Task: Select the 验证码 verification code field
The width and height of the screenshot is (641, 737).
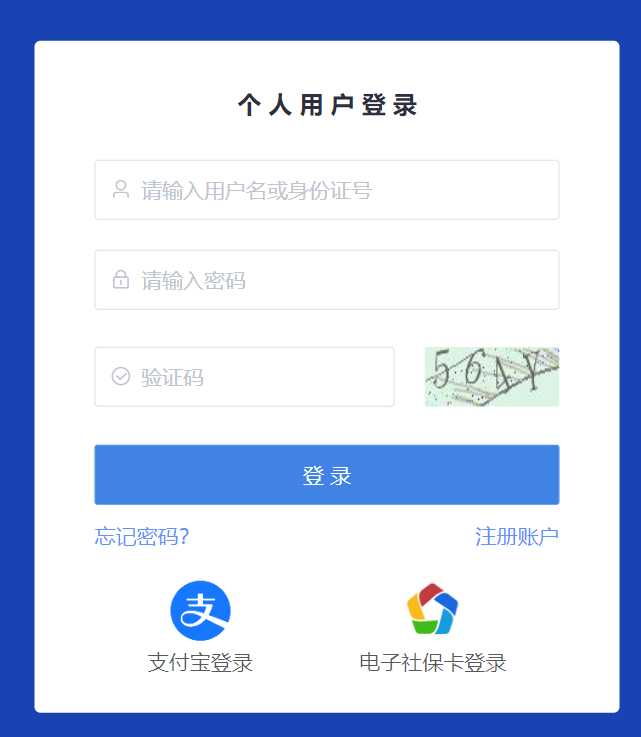Action: tap(244, 377)
